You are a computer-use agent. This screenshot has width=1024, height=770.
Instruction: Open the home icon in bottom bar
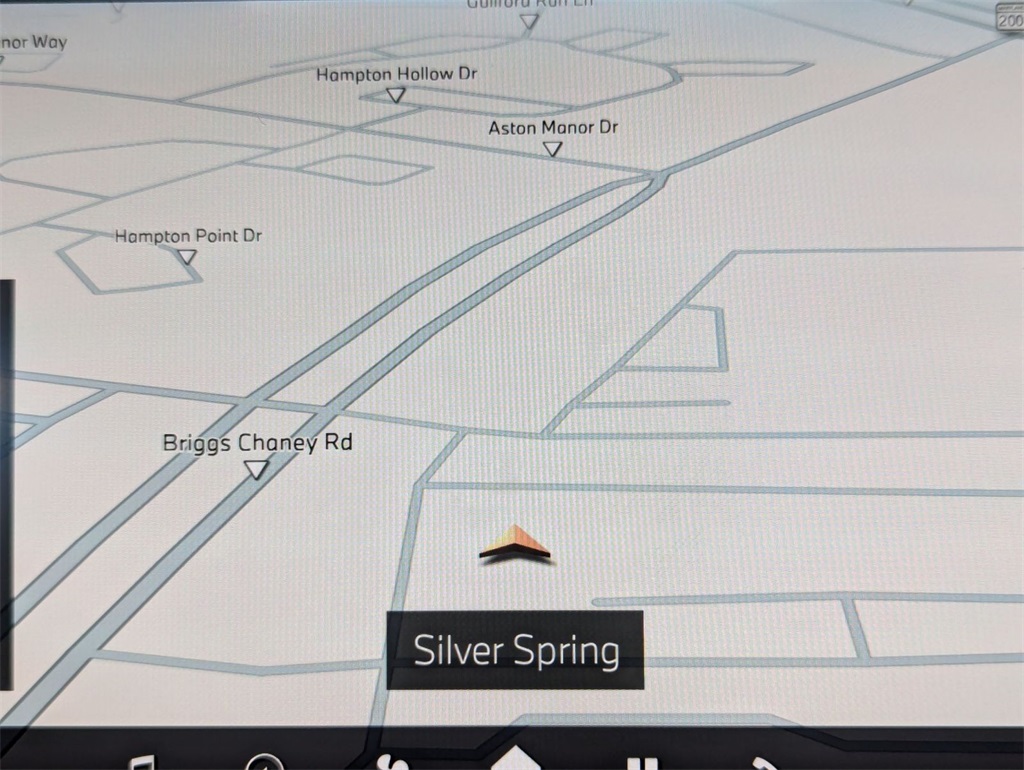[x=514, y=759]
